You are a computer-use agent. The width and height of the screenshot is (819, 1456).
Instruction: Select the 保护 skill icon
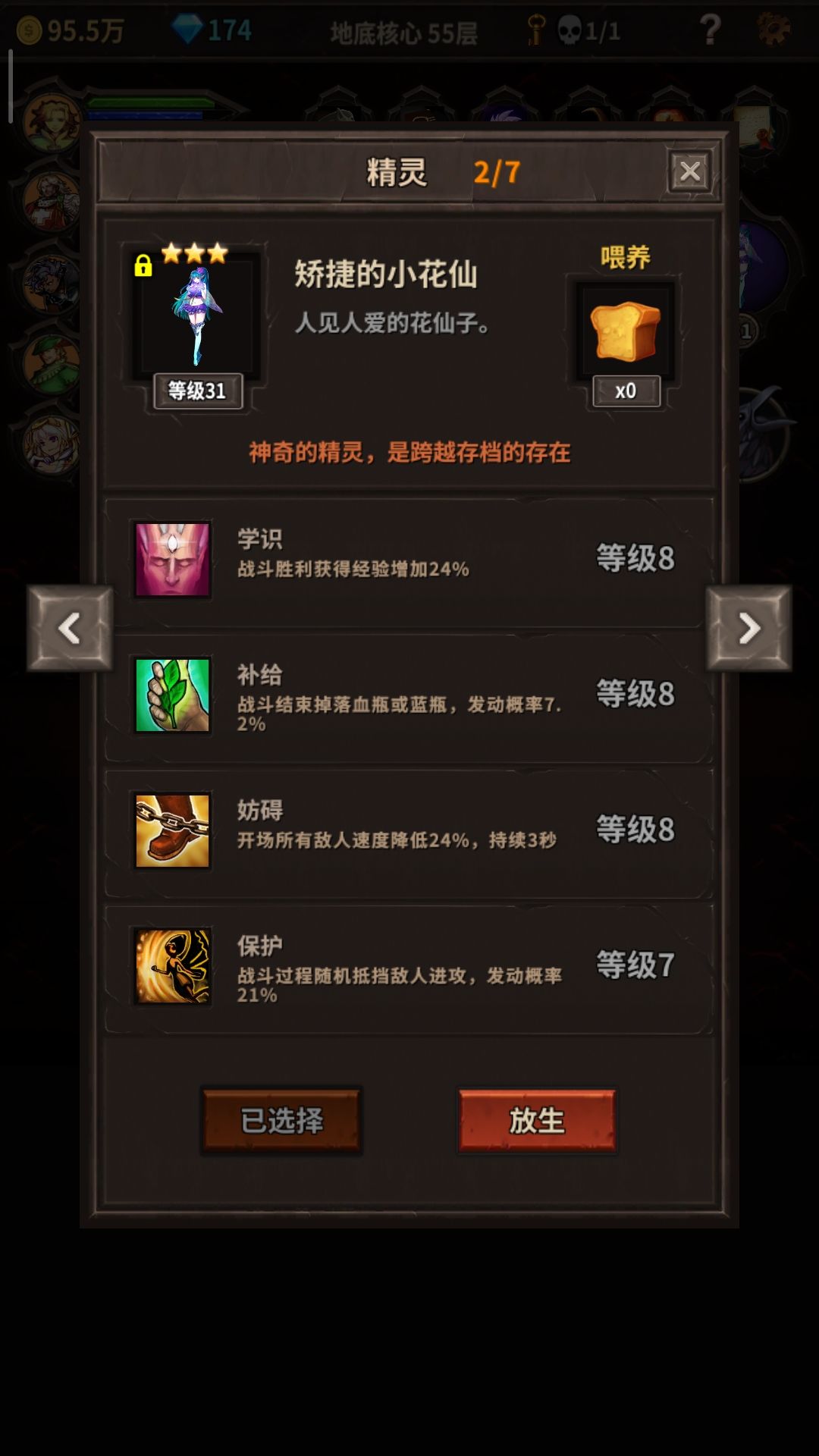[x=171, y=967]
